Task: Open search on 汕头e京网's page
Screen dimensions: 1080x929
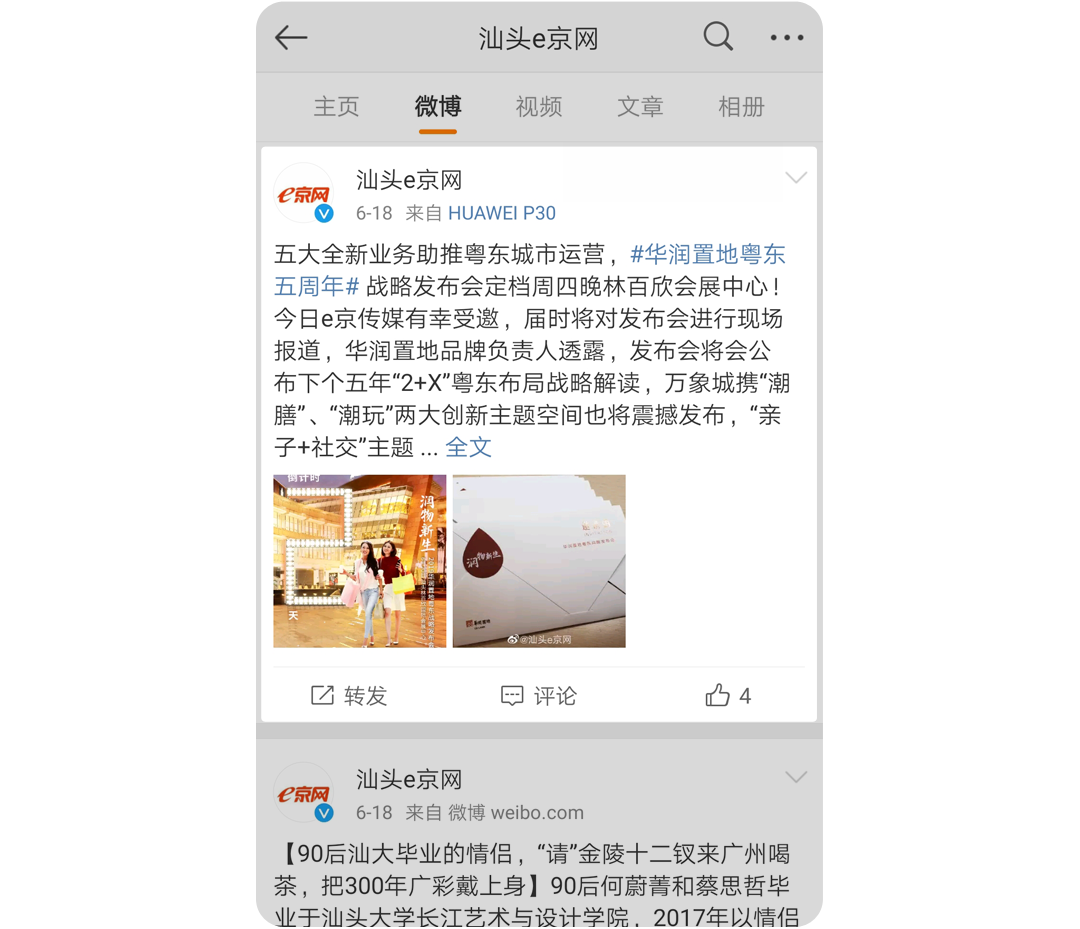Action: pyautogui.click(x=718, y=38)
